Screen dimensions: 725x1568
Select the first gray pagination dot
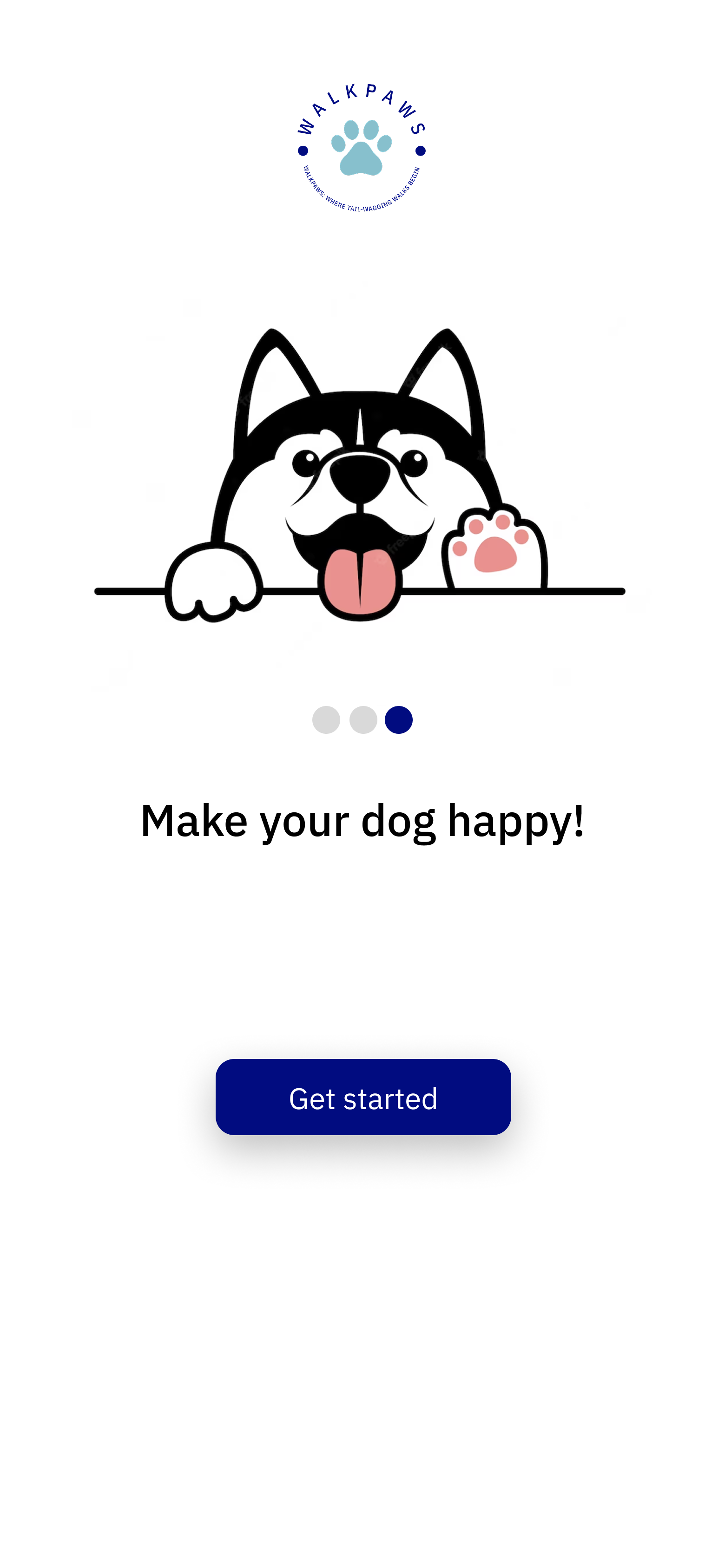(327, 719)
